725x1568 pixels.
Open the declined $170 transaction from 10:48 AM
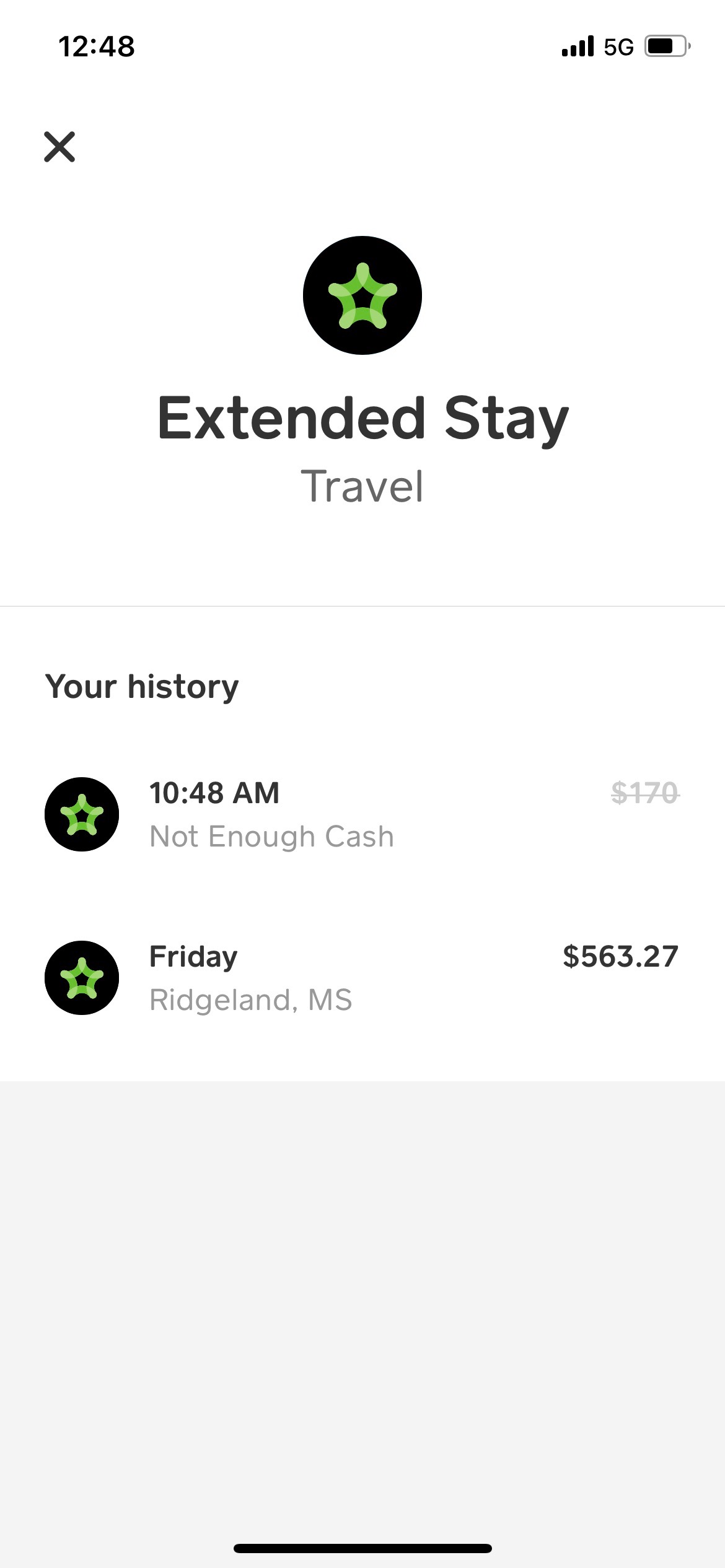[x=362, y=814]
